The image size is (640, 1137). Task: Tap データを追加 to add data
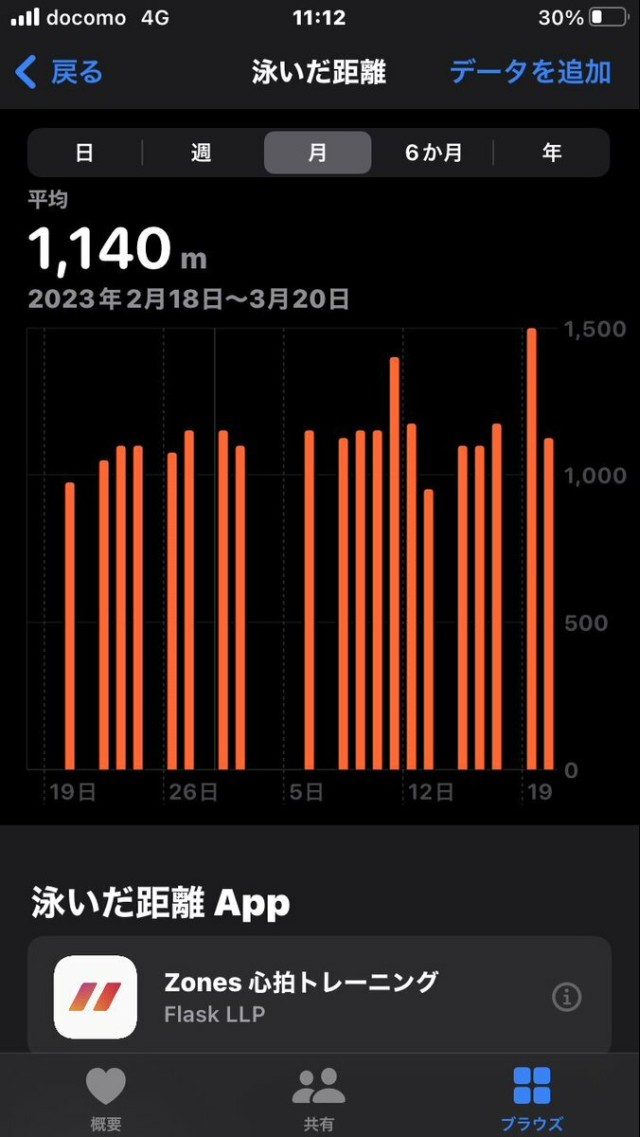pyautogui.click(x=530, y=72)
